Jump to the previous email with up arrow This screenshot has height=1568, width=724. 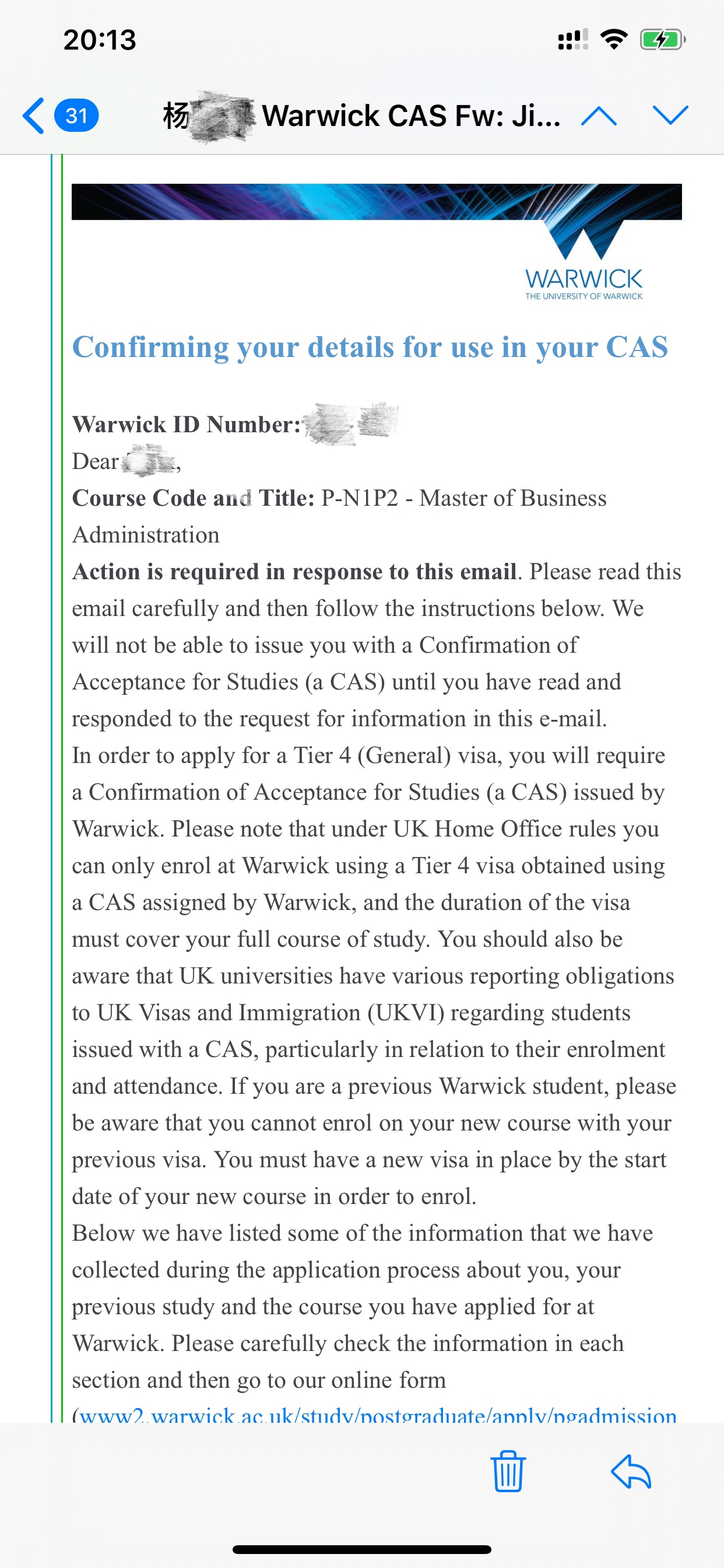(x=599, y=116)
